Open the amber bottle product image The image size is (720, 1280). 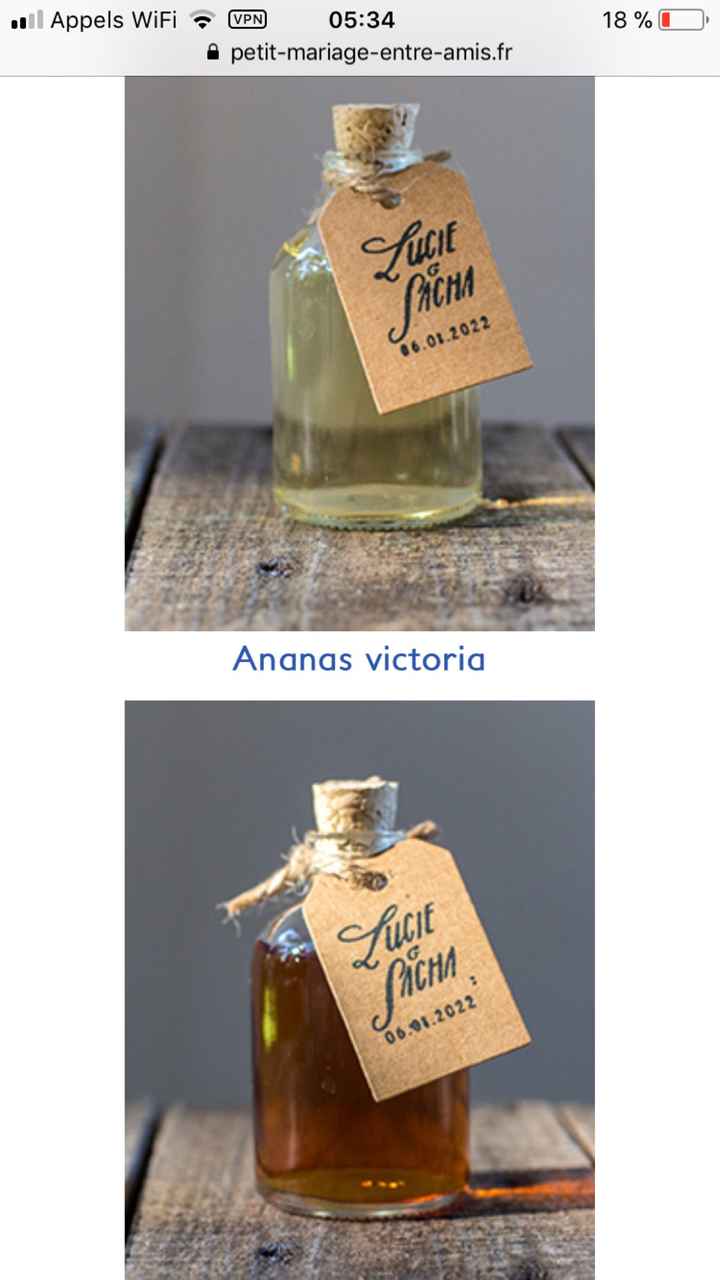[x=359, y=990]
